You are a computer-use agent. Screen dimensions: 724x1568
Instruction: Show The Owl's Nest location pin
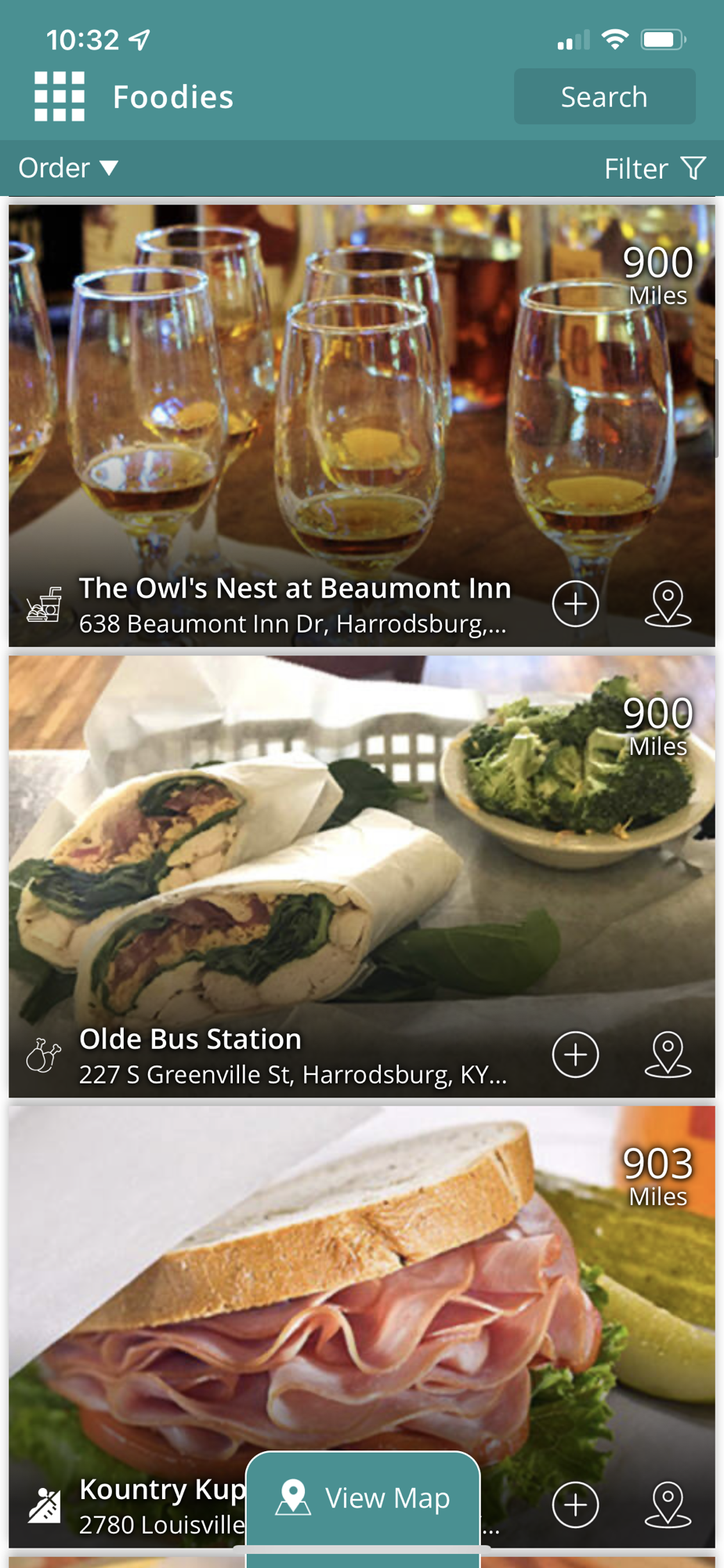pyautogui.click(x=668, y=604)
